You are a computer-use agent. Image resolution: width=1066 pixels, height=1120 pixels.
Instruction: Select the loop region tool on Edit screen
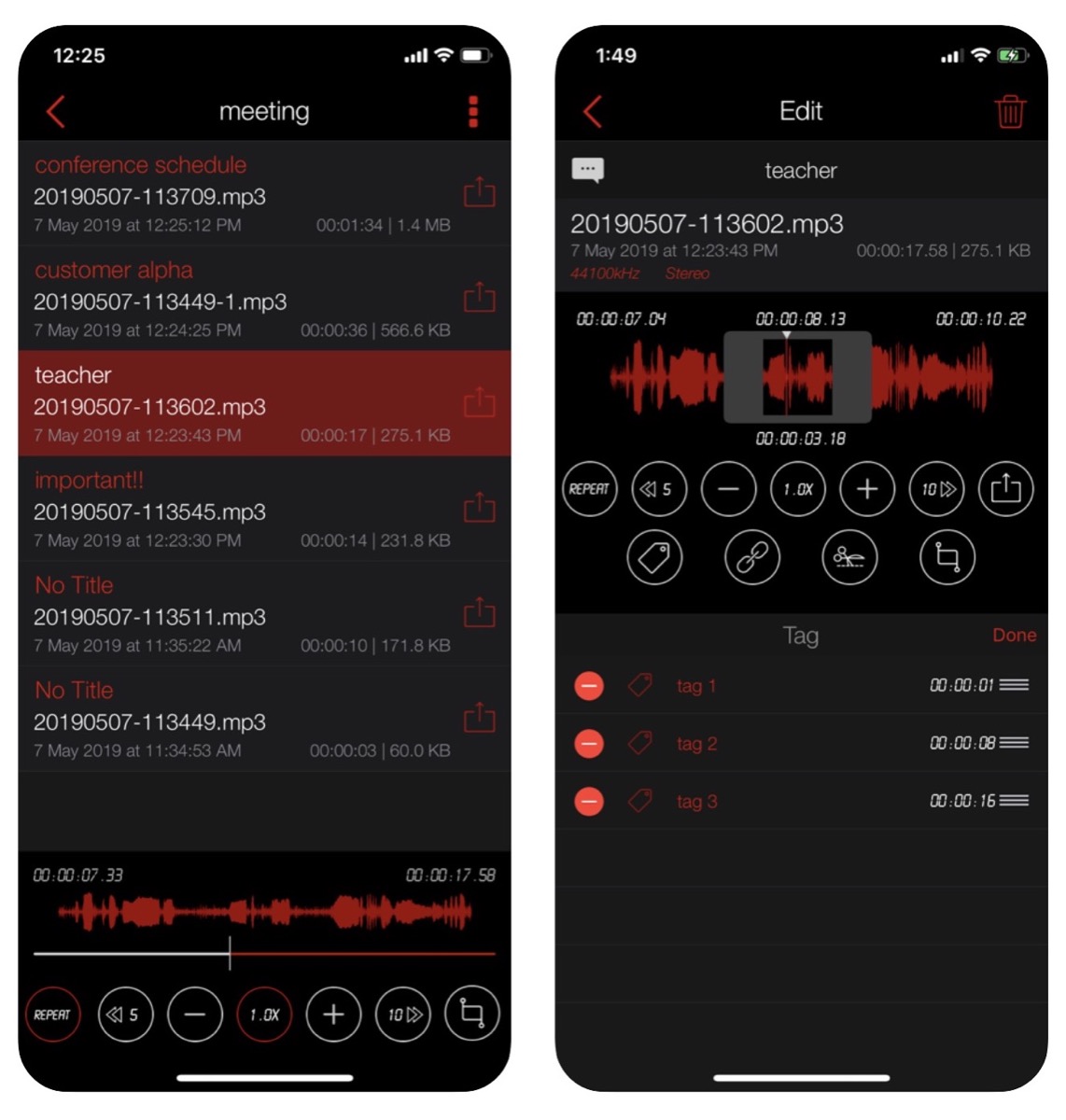947,557
